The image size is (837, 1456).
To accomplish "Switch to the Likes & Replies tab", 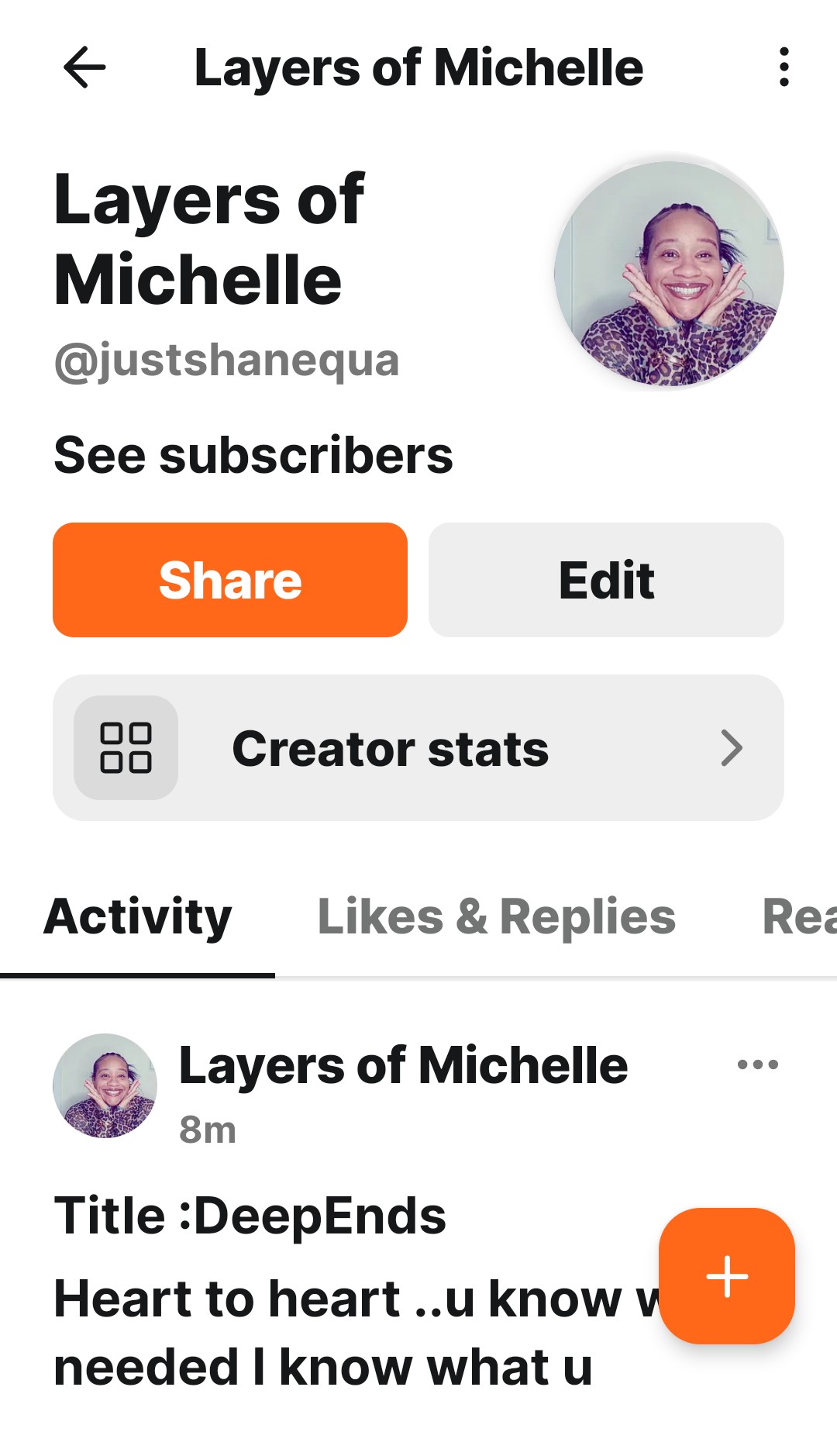I will point(497,916).
